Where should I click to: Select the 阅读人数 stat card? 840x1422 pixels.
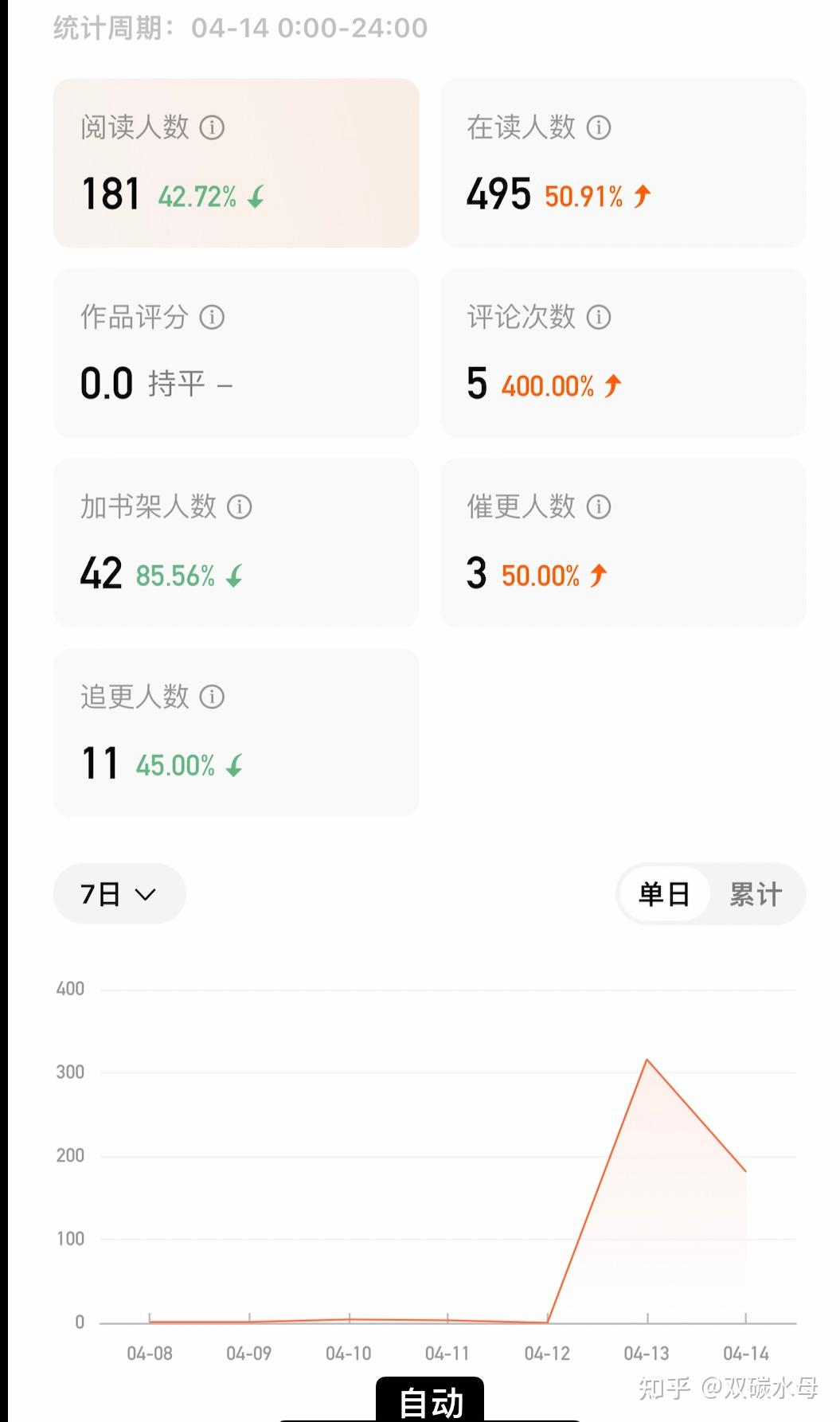[236, 163]
